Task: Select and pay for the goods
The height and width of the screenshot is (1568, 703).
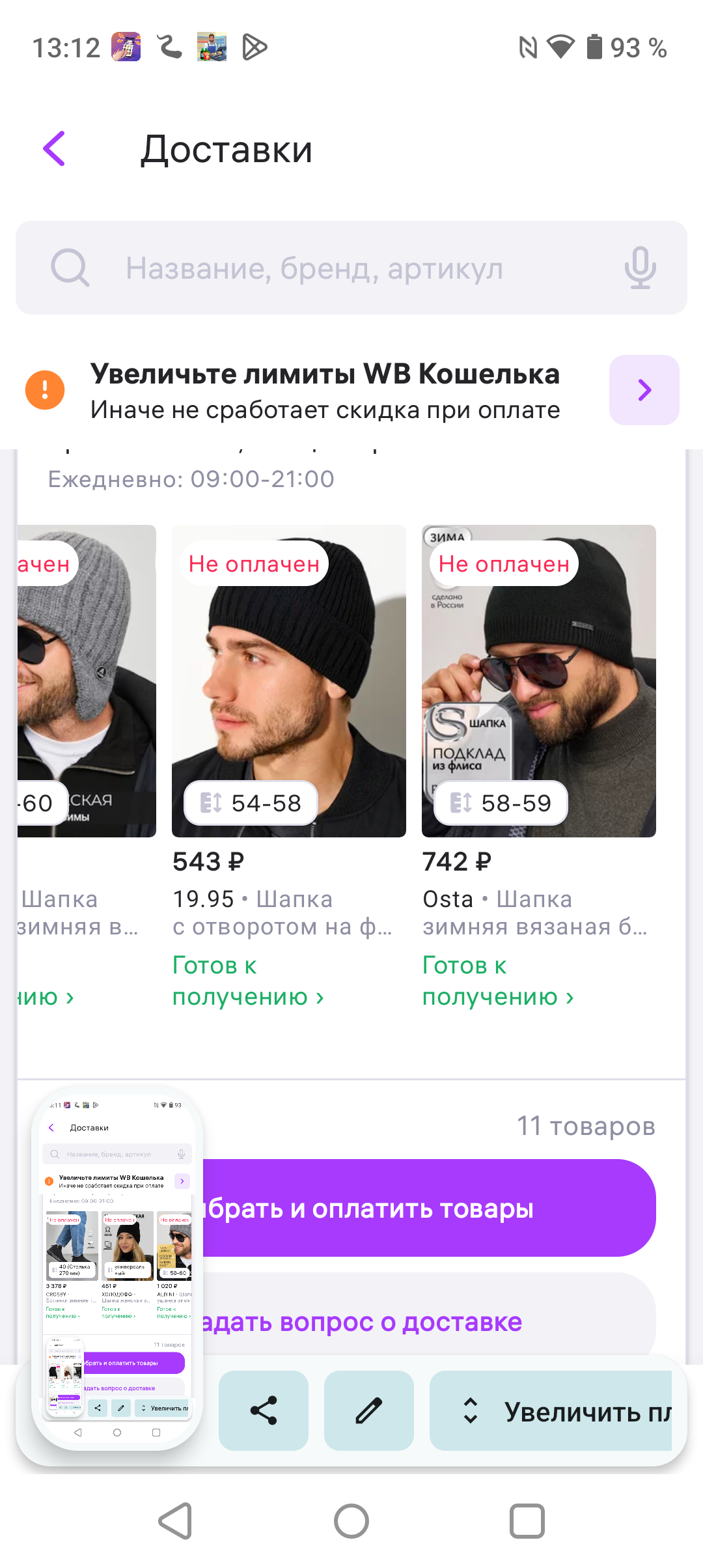Action: click(x=430, y=1209)
